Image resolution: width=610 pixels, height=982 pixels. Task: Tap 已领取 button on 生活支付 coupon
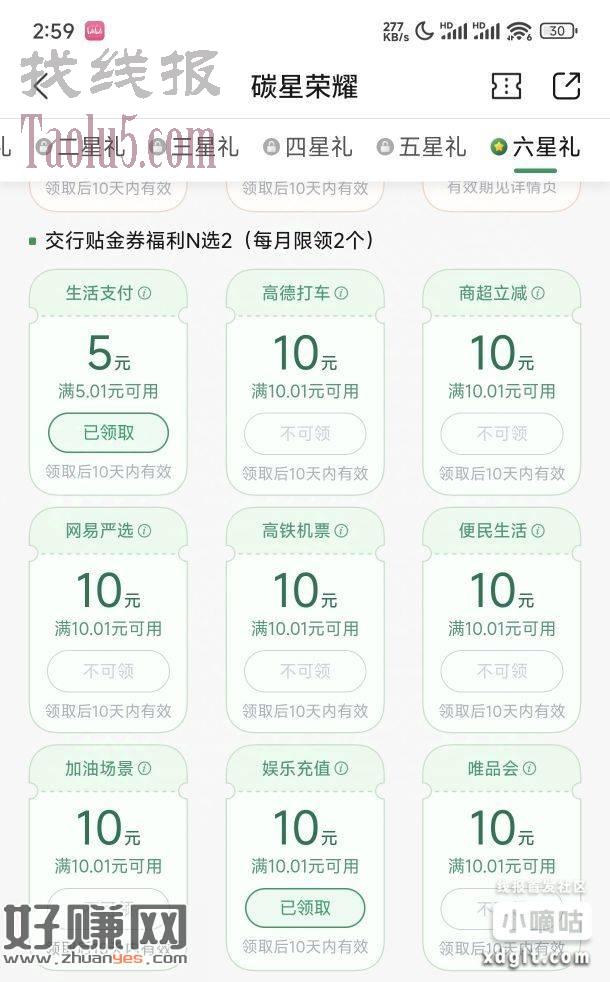point(108,433)
